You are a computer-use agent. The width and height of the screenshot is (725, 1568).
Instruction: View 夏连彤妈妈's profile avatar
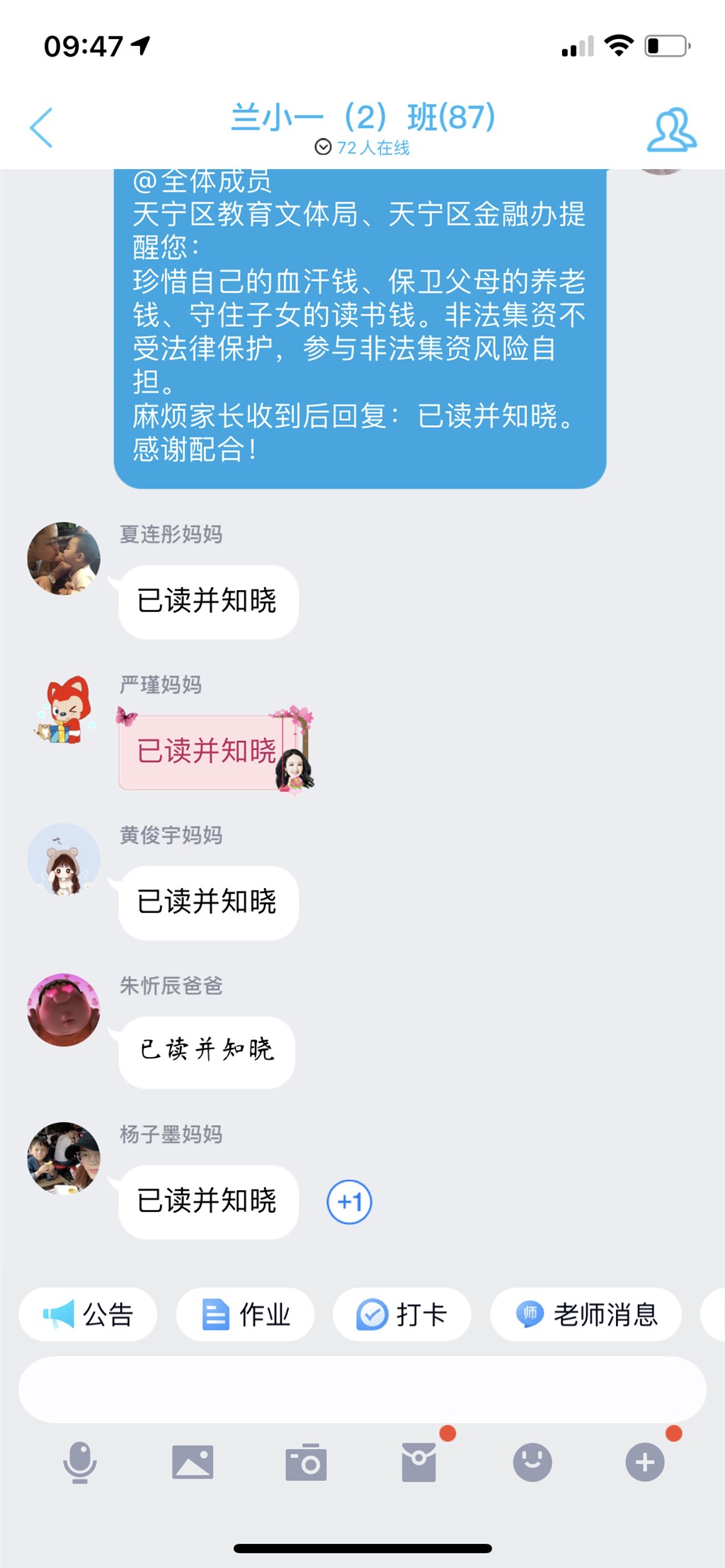coord(64,559)
